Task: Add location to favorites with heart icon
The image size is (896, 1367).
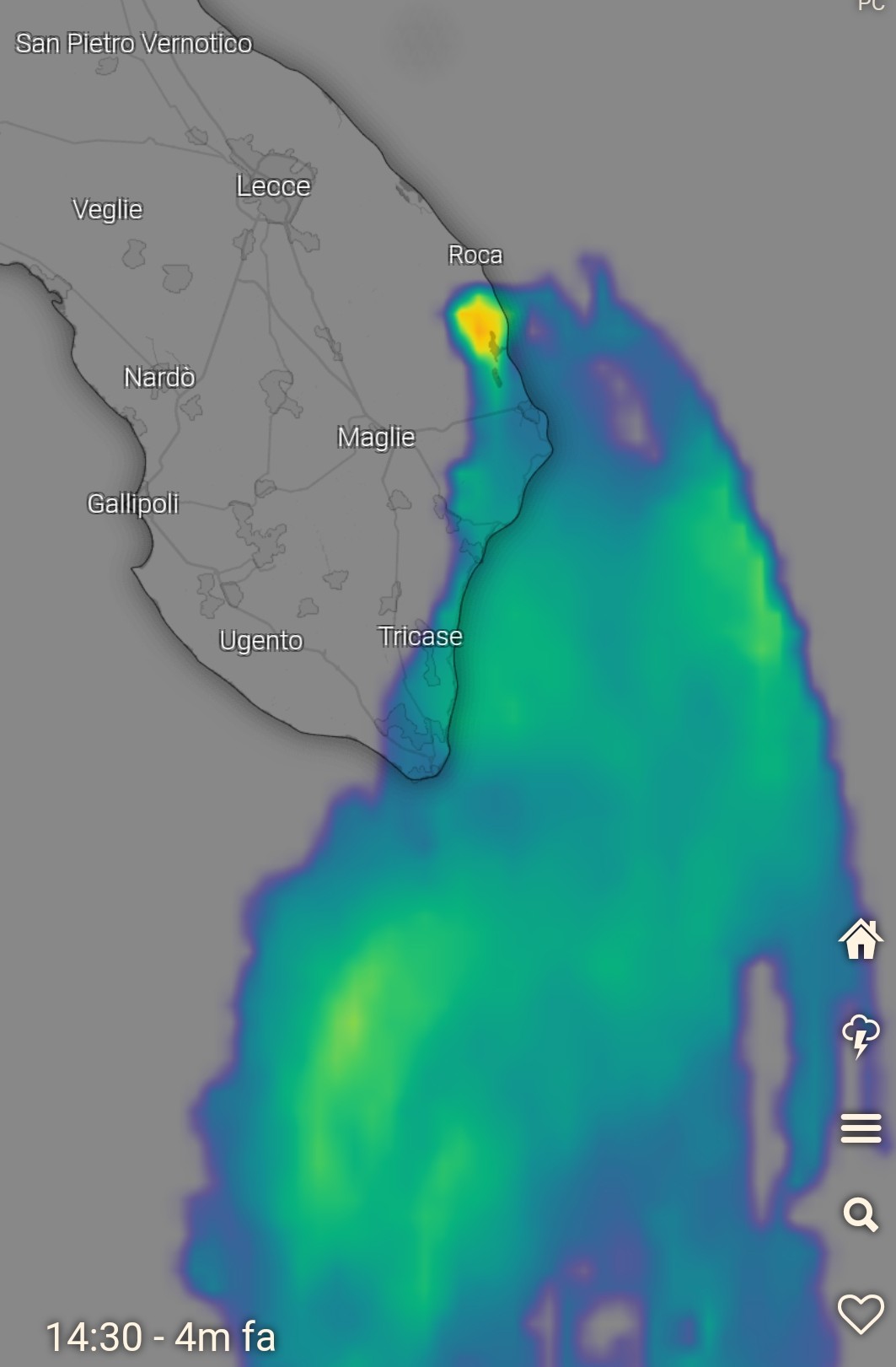Action: 861,1312
